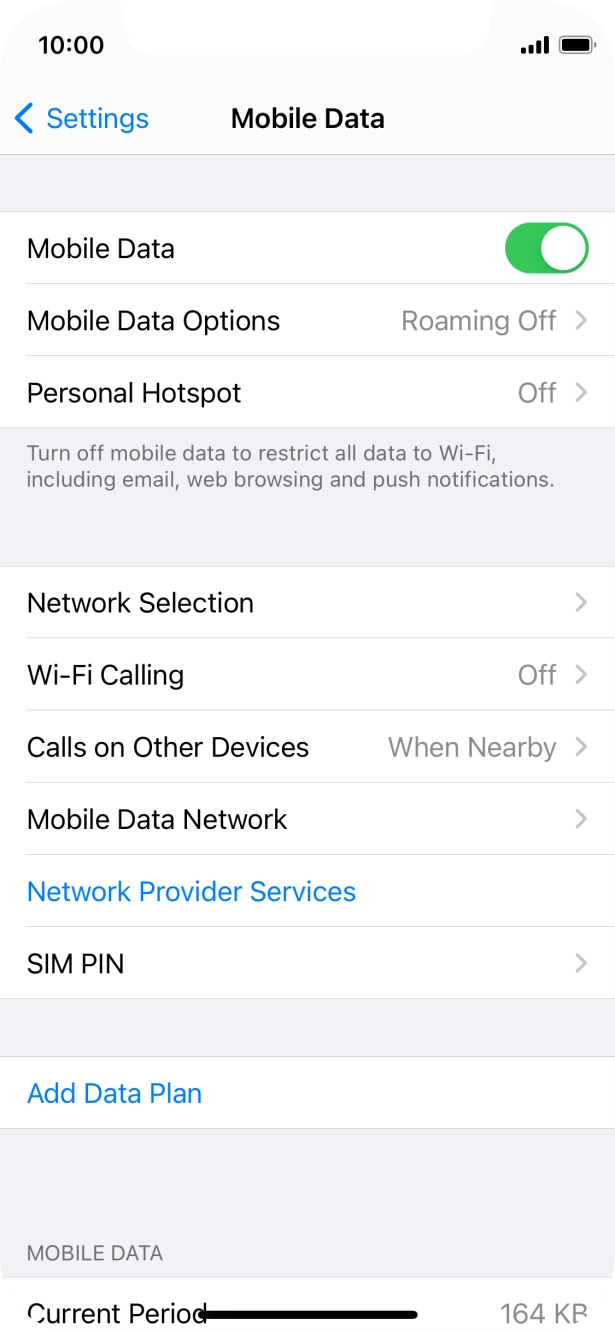615x1332 pixels.
Task: Open Network Selection
Action: pos(307,602)
